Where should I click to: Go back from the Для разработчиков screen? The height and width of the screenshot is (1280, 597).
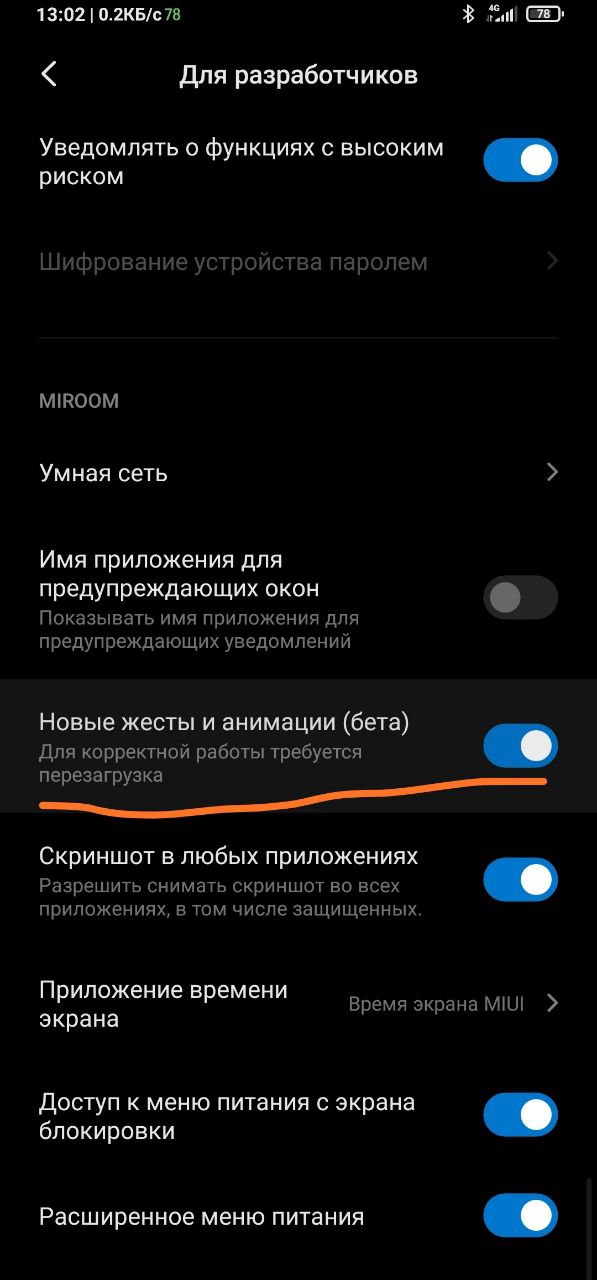[48, 75]
